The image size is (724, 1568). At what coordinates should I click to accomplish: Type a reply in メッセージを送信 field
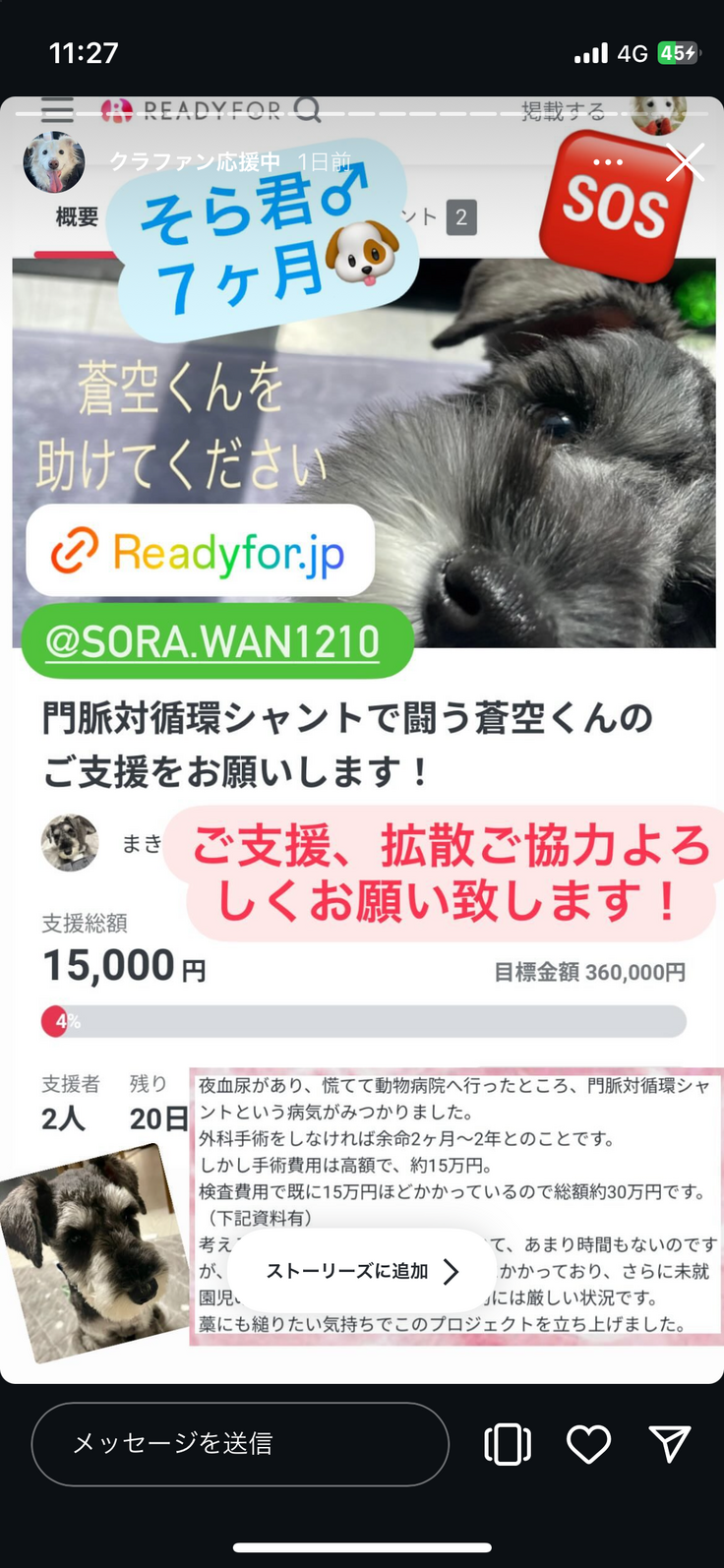point(240,1443)
